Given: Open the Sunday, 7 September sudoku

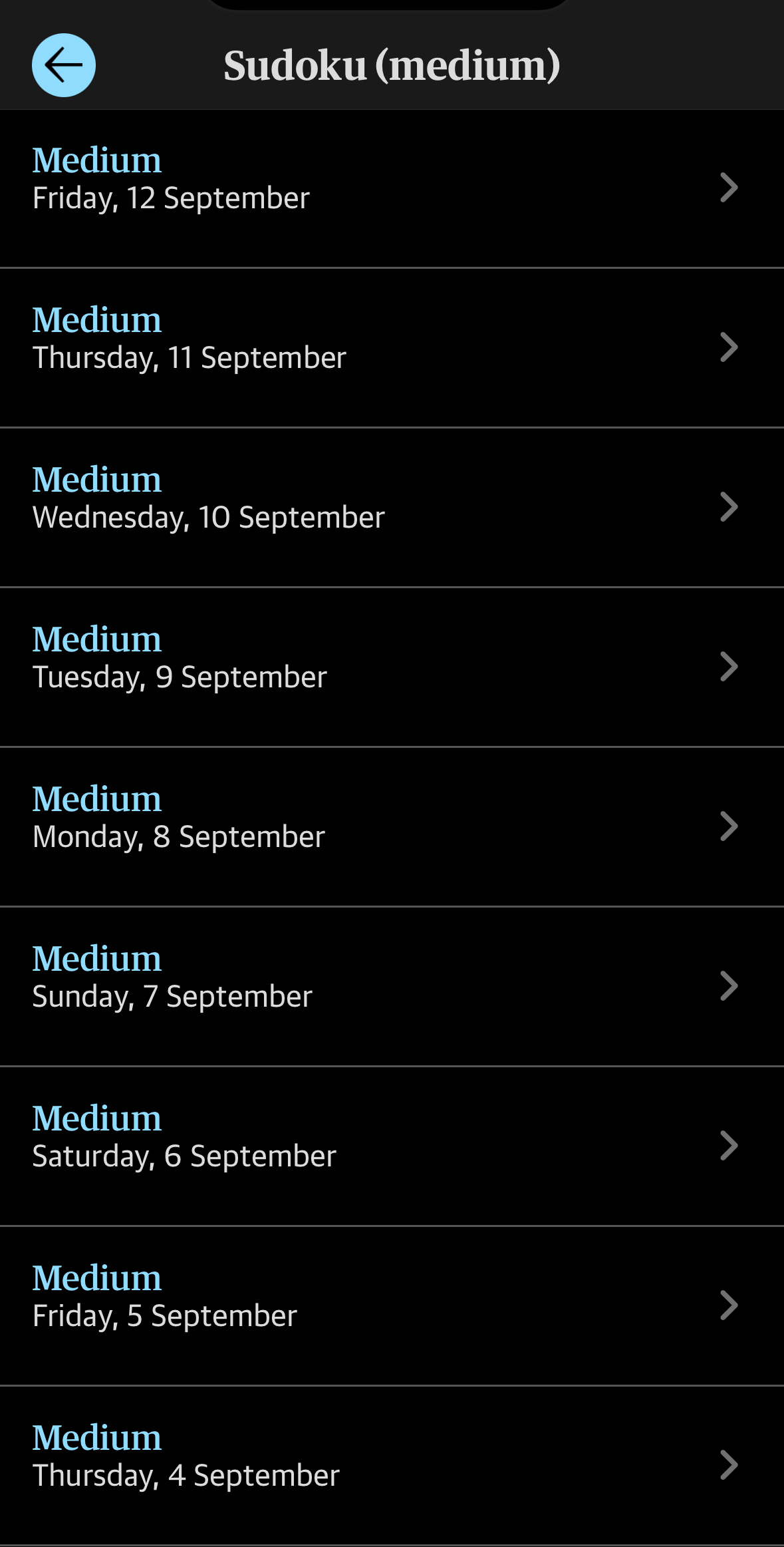Looking at the screenshot, I should [x=392, y=987].
